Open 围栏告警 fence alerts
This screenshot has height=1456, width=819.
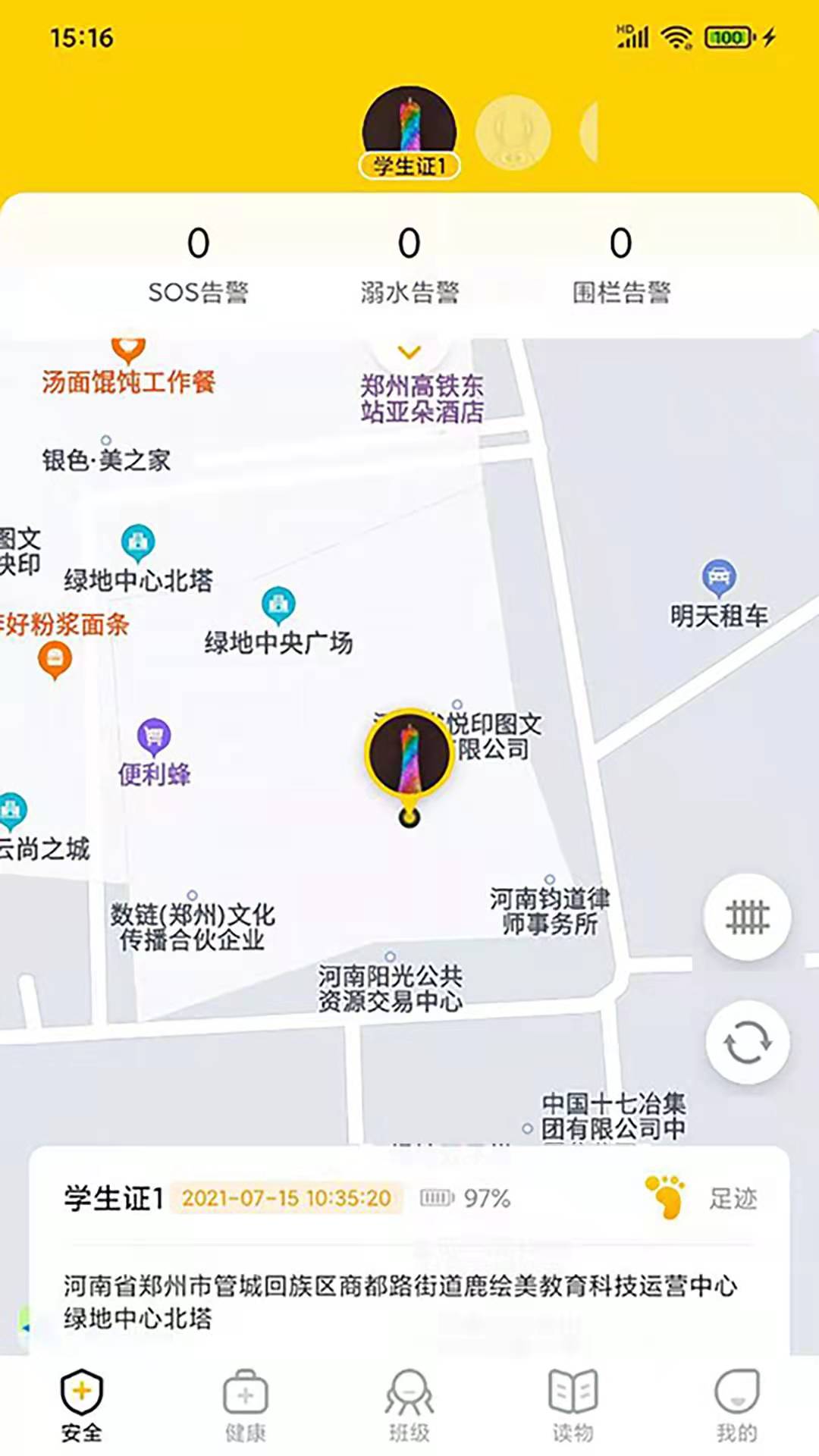(x=620, y=262)
